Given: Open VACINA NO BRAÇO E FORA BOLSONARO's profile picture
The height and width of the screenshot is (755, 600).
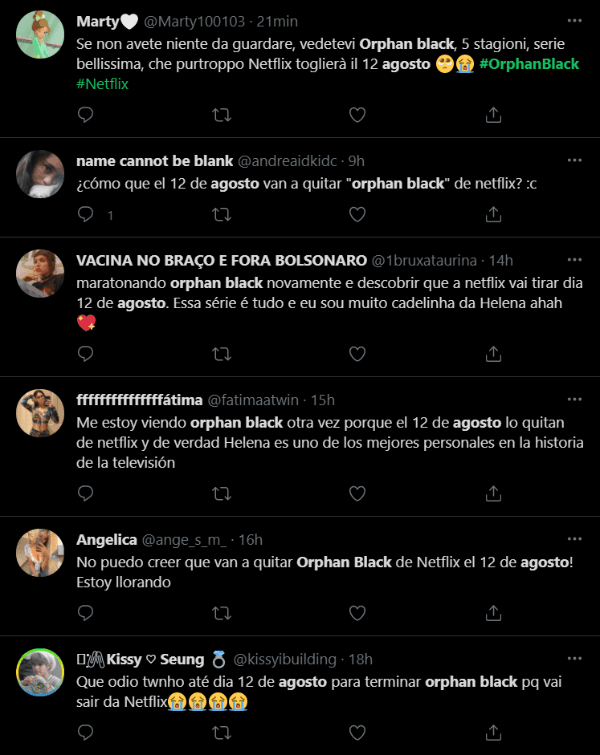Looking at the screenshot, I should (x=42, y=272).
